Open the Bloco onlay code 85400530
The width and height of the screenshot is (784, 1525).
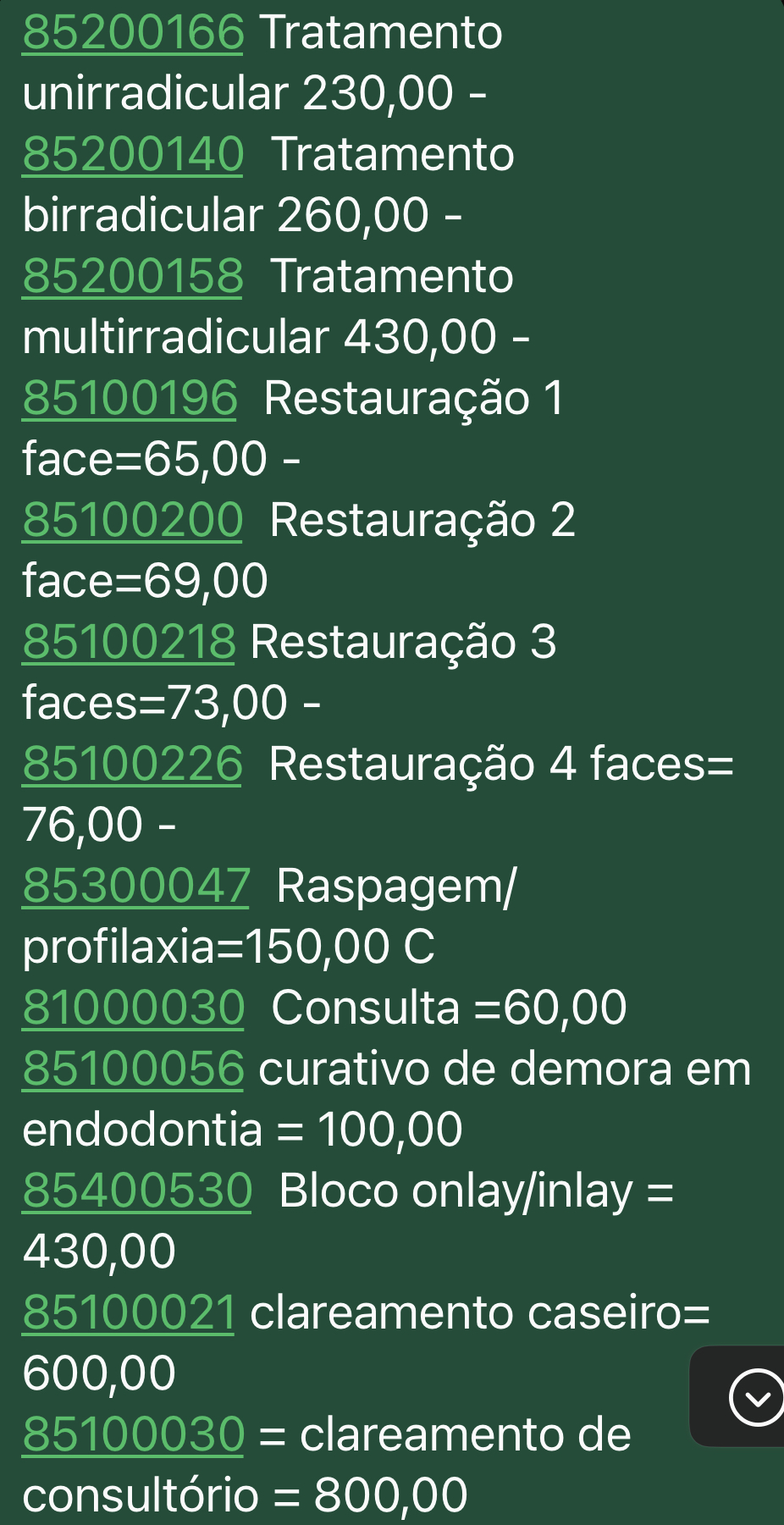point(137,1191)
